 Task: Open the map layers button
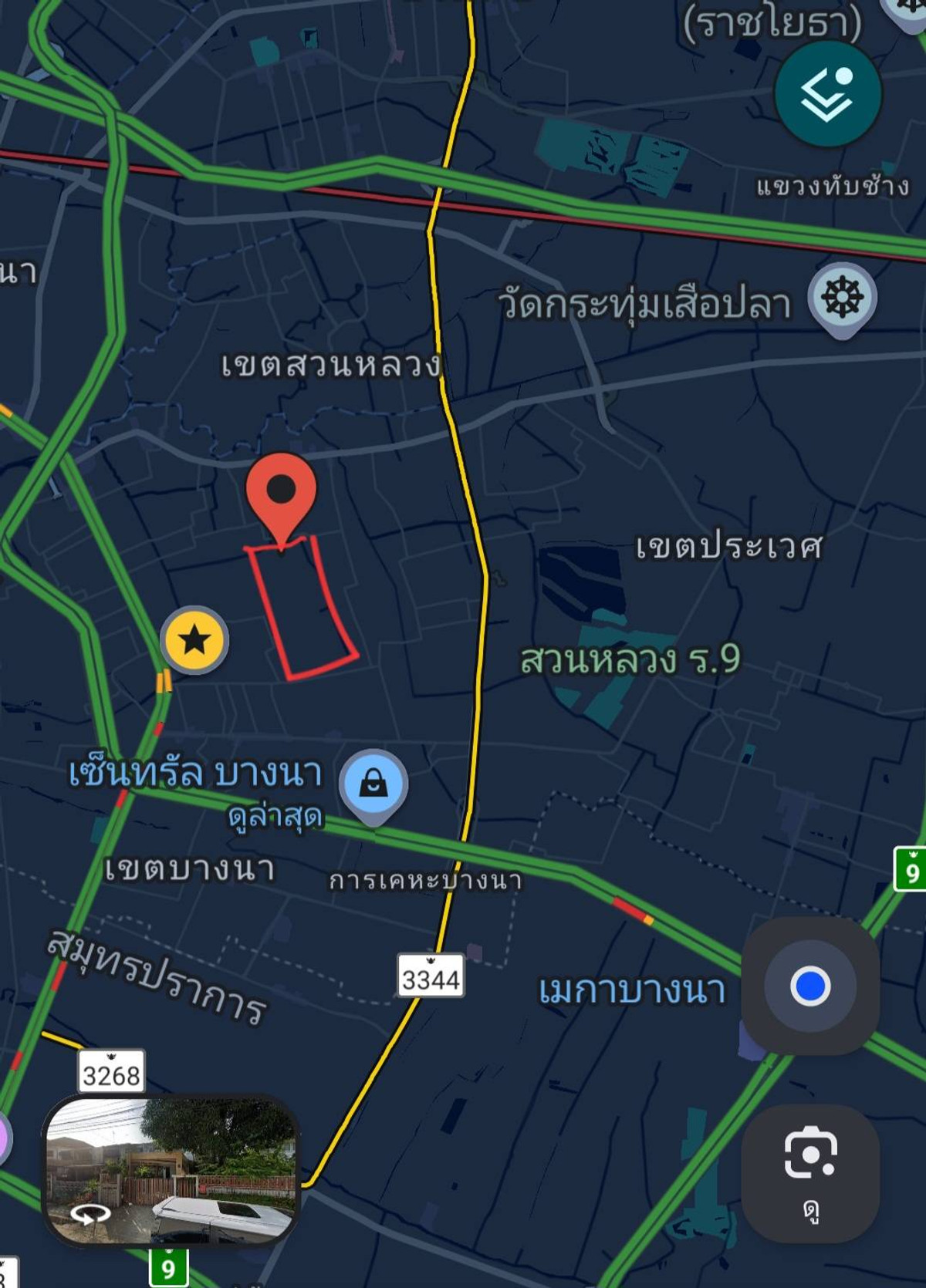click(x=827, y=94)
